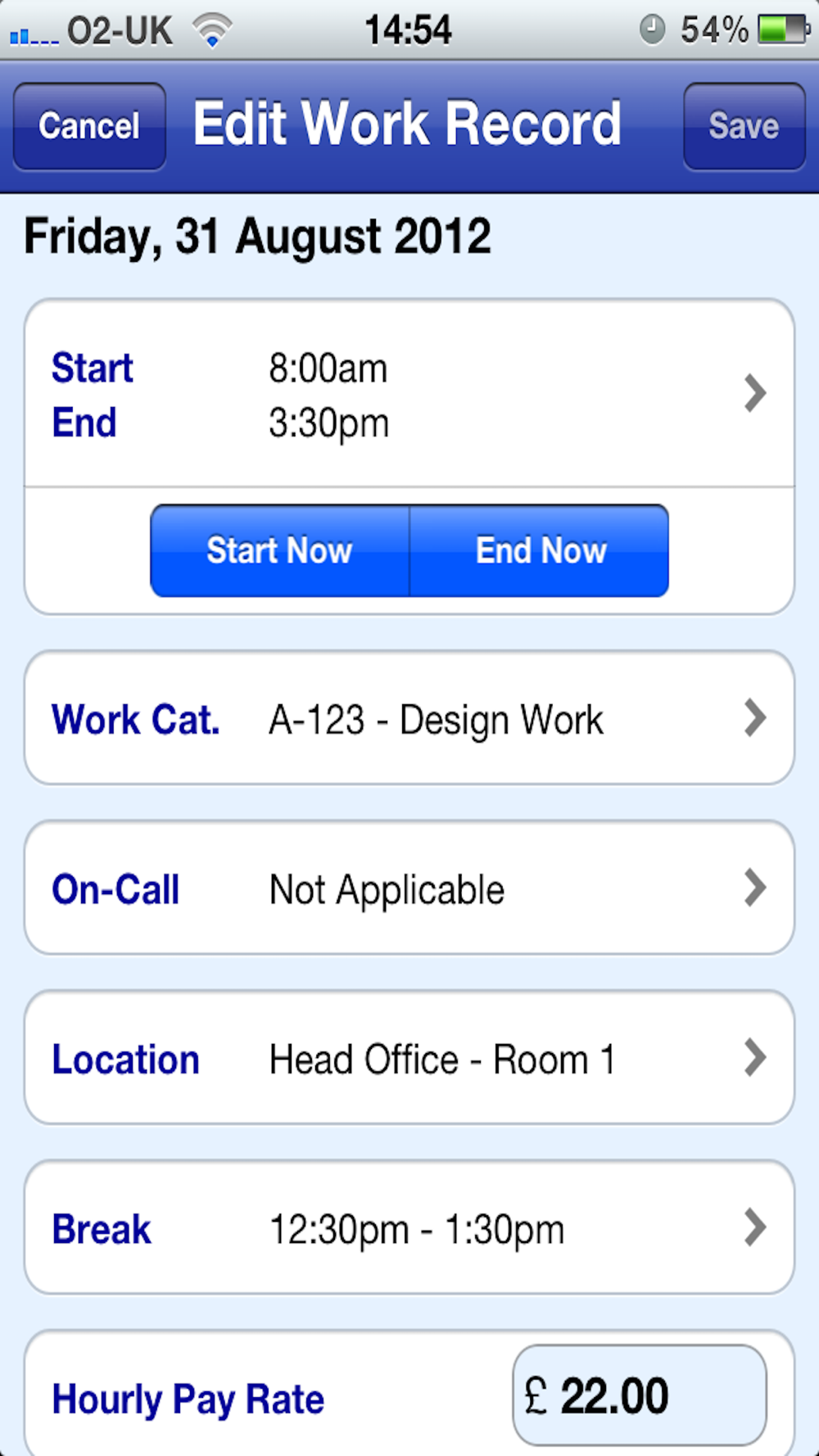Open Work Cat. A-123 Design Work row
The height and width of the screenshot is (1456, 819).
(x=409, y=718)
